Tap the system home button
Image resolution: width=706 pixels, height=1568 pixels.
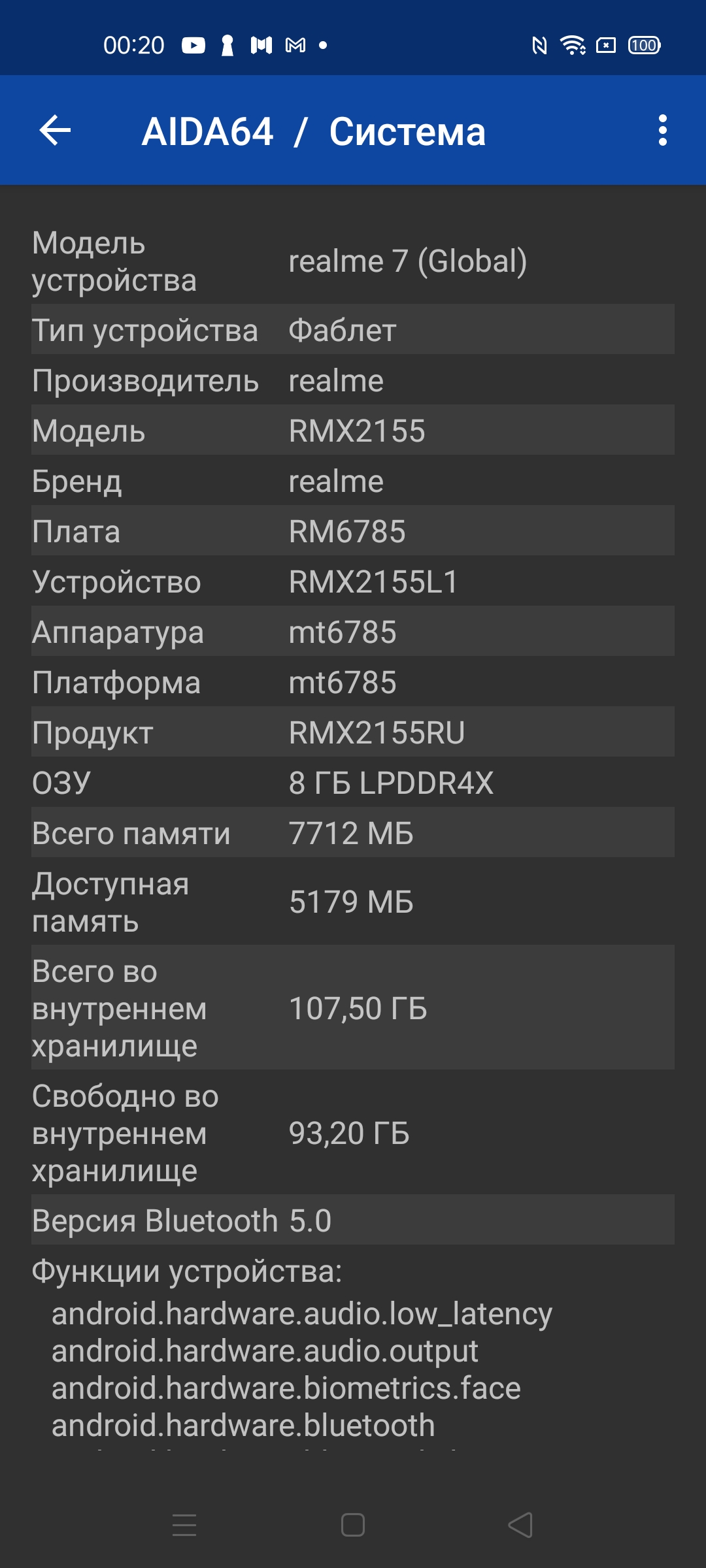[353, 1526]
